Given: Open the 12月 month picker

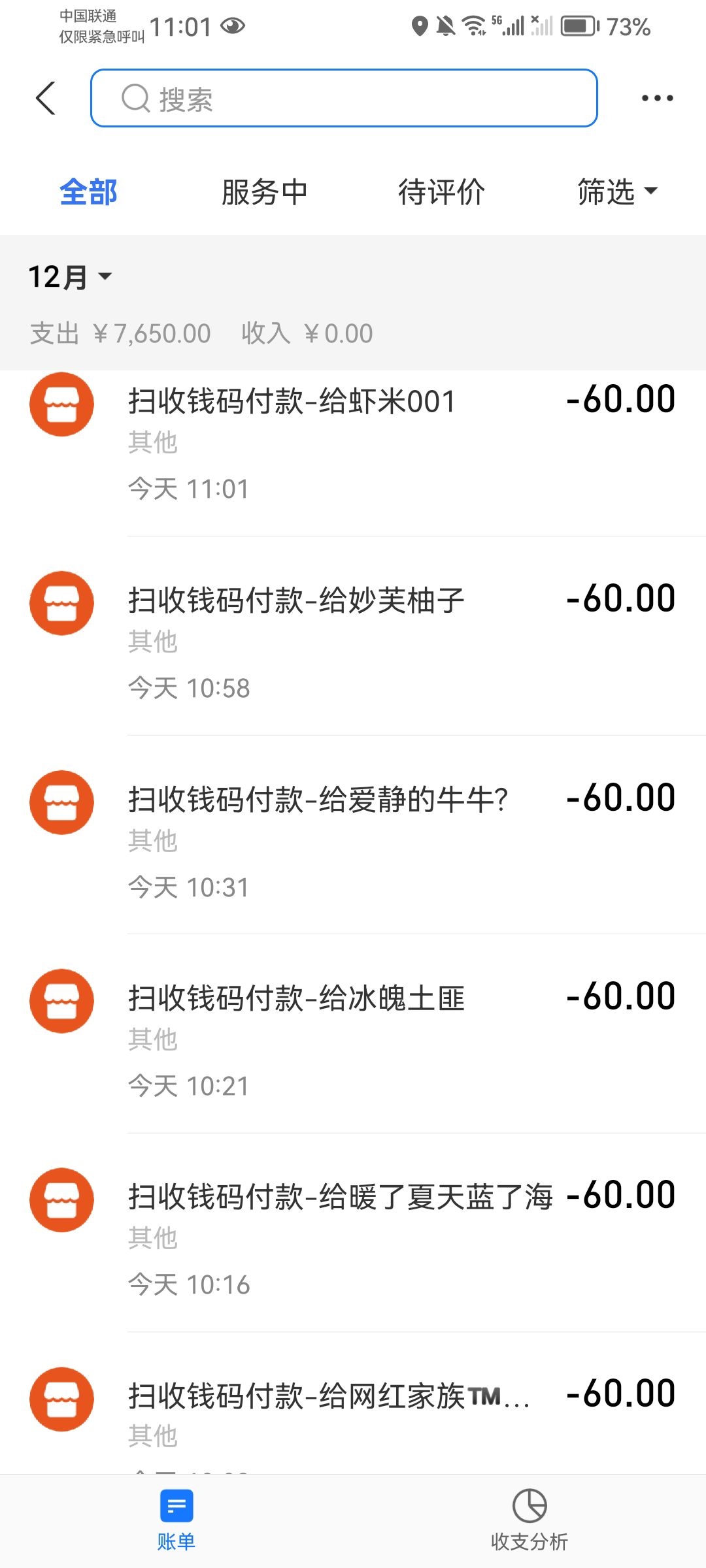Looking at the screenshot, I should [70, 277].
